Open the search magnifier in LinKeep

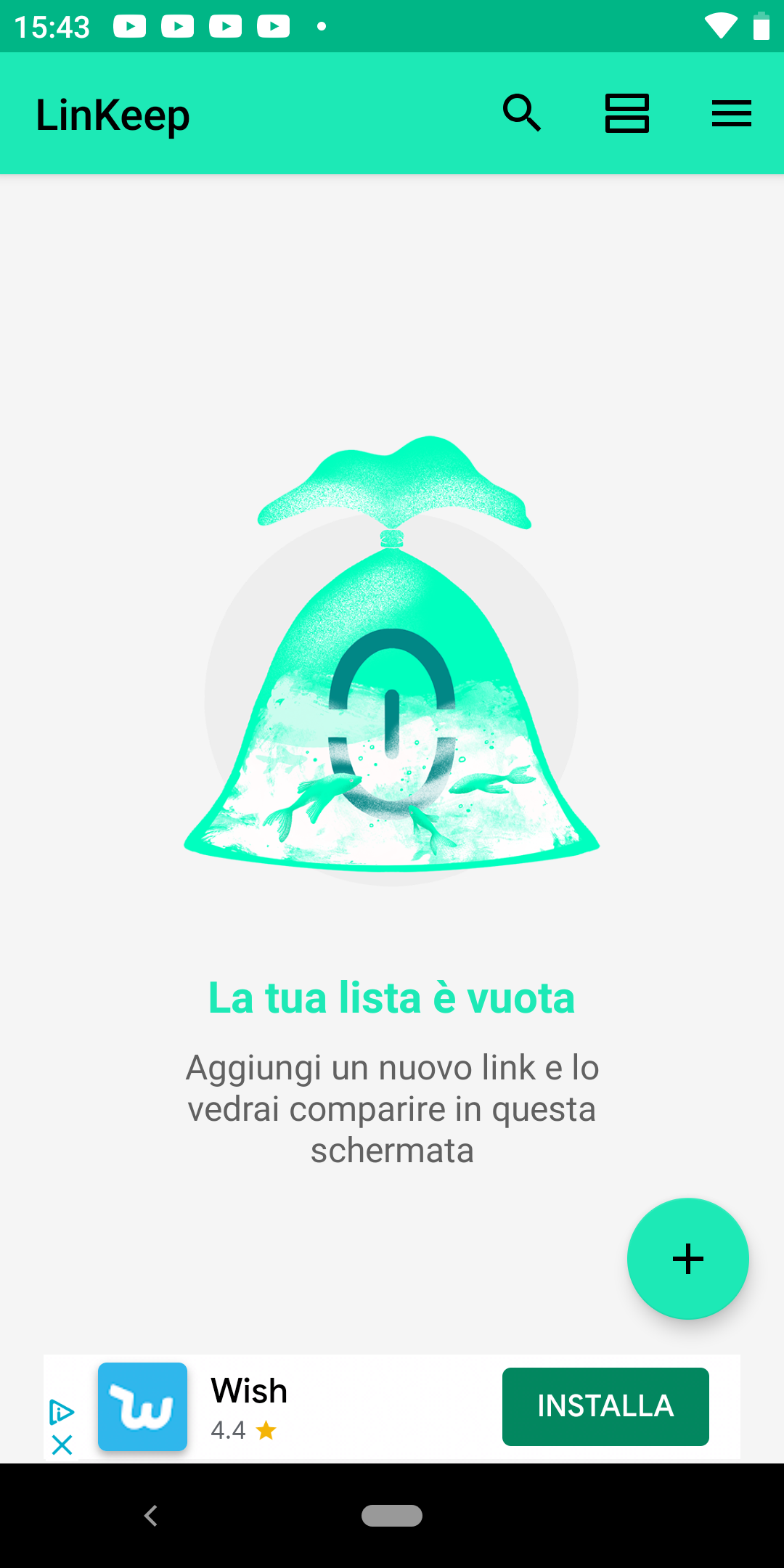(522, 113)
